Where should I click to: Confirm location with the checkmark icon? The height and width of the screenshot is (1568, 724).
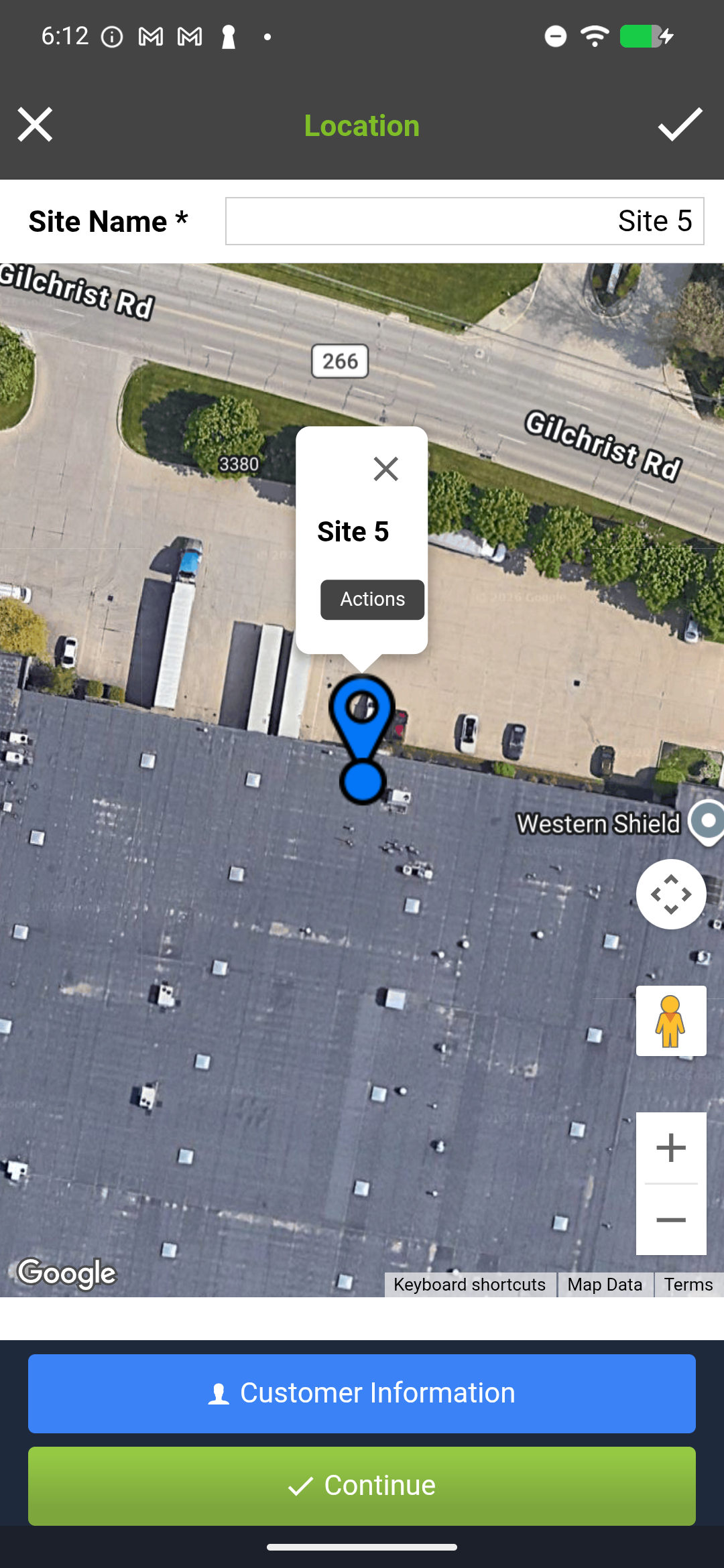click(x=679, y=125)
